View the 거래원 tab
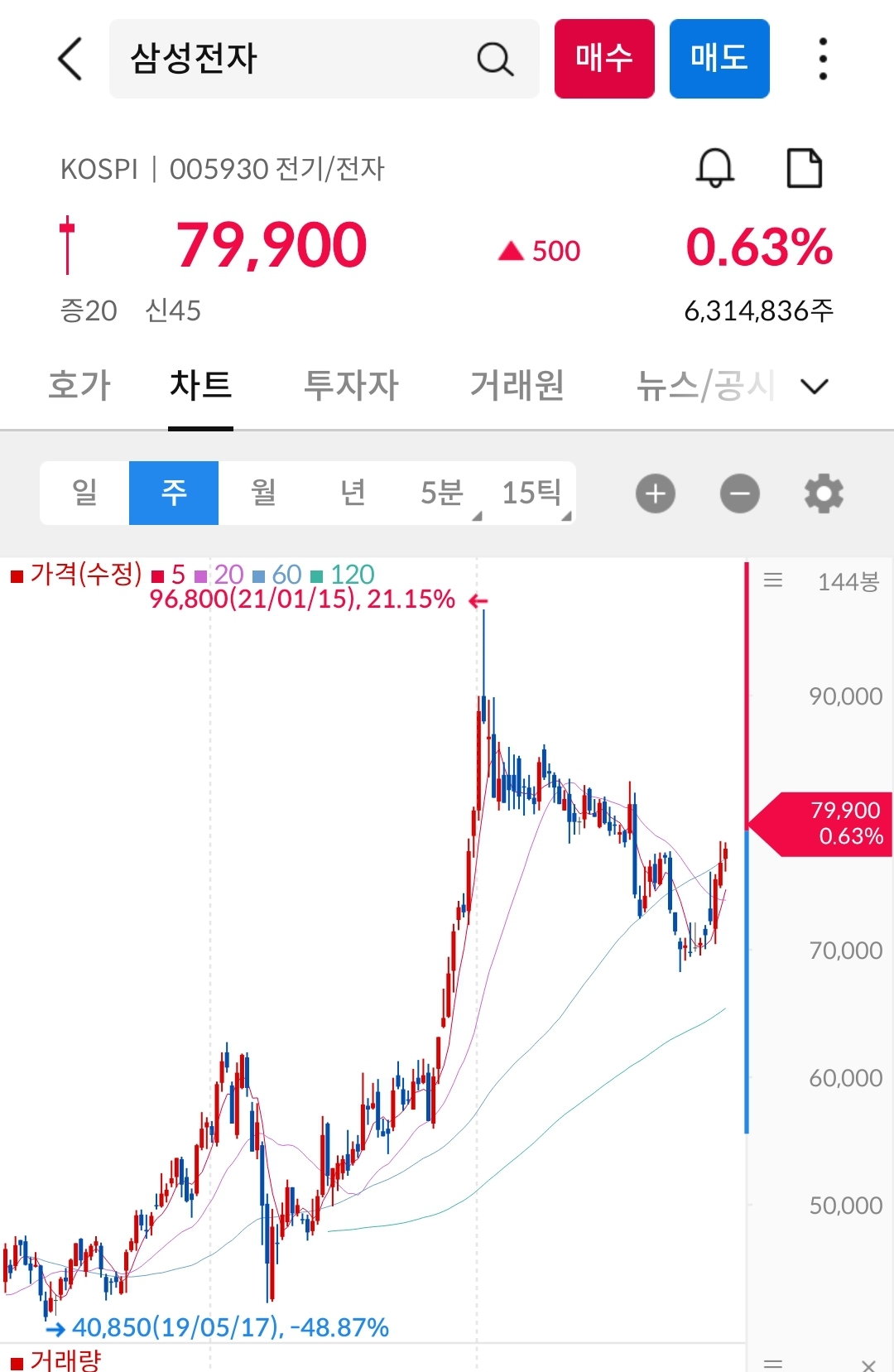This screenshot has width=894, height=1372. 517,386
